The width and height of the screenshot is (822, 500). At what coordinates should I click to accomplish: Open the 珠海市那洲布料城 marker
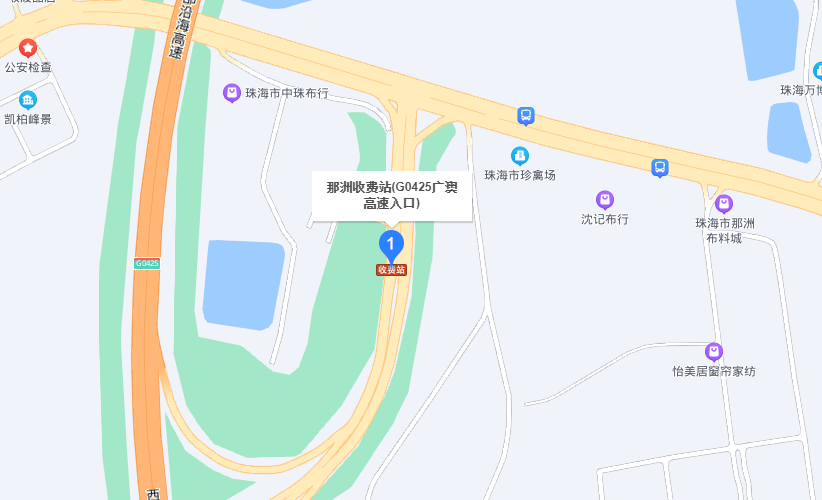(724, 204)
